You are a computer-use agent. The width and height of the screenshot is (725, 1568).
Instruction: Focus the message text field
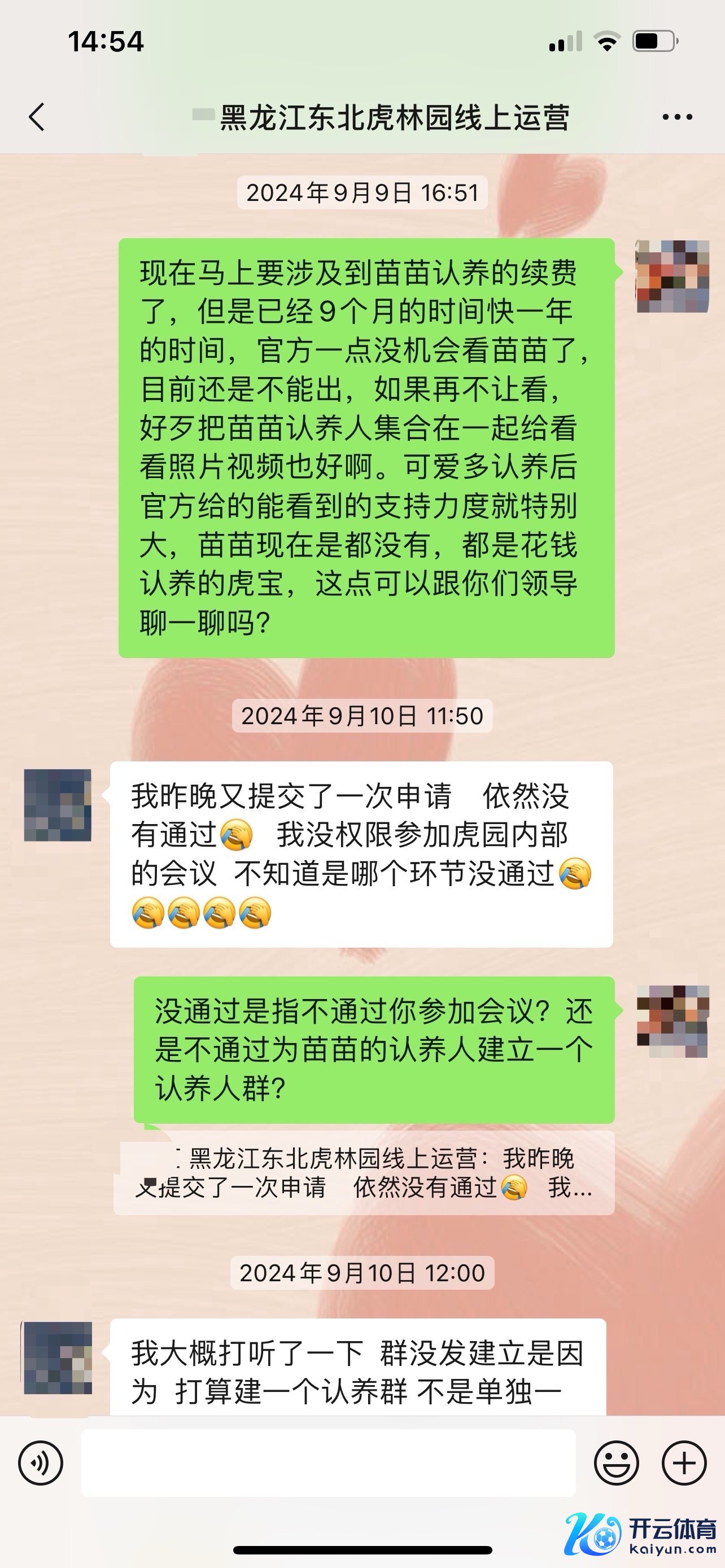coord(328,1462)
